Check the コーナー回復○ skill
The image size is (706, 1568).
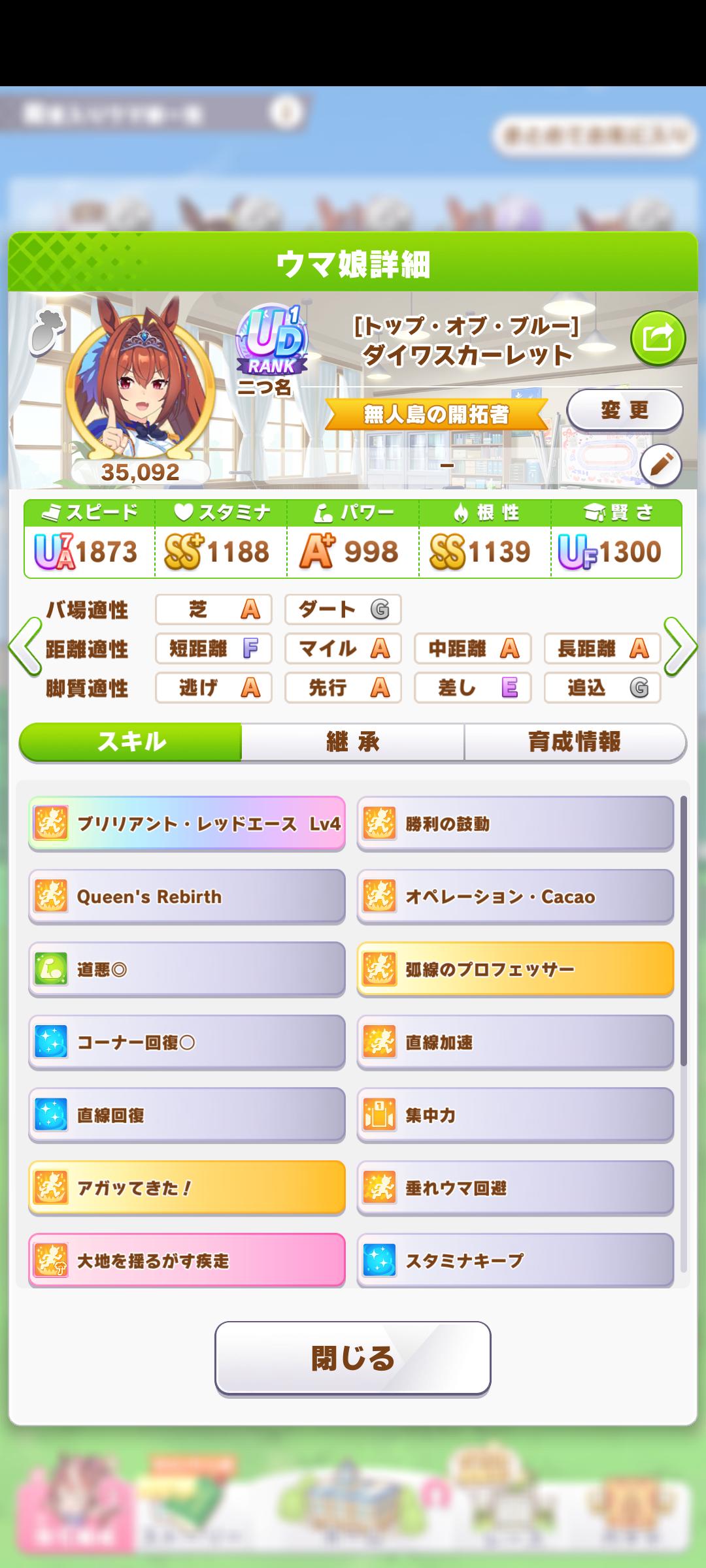point(187,1042)
